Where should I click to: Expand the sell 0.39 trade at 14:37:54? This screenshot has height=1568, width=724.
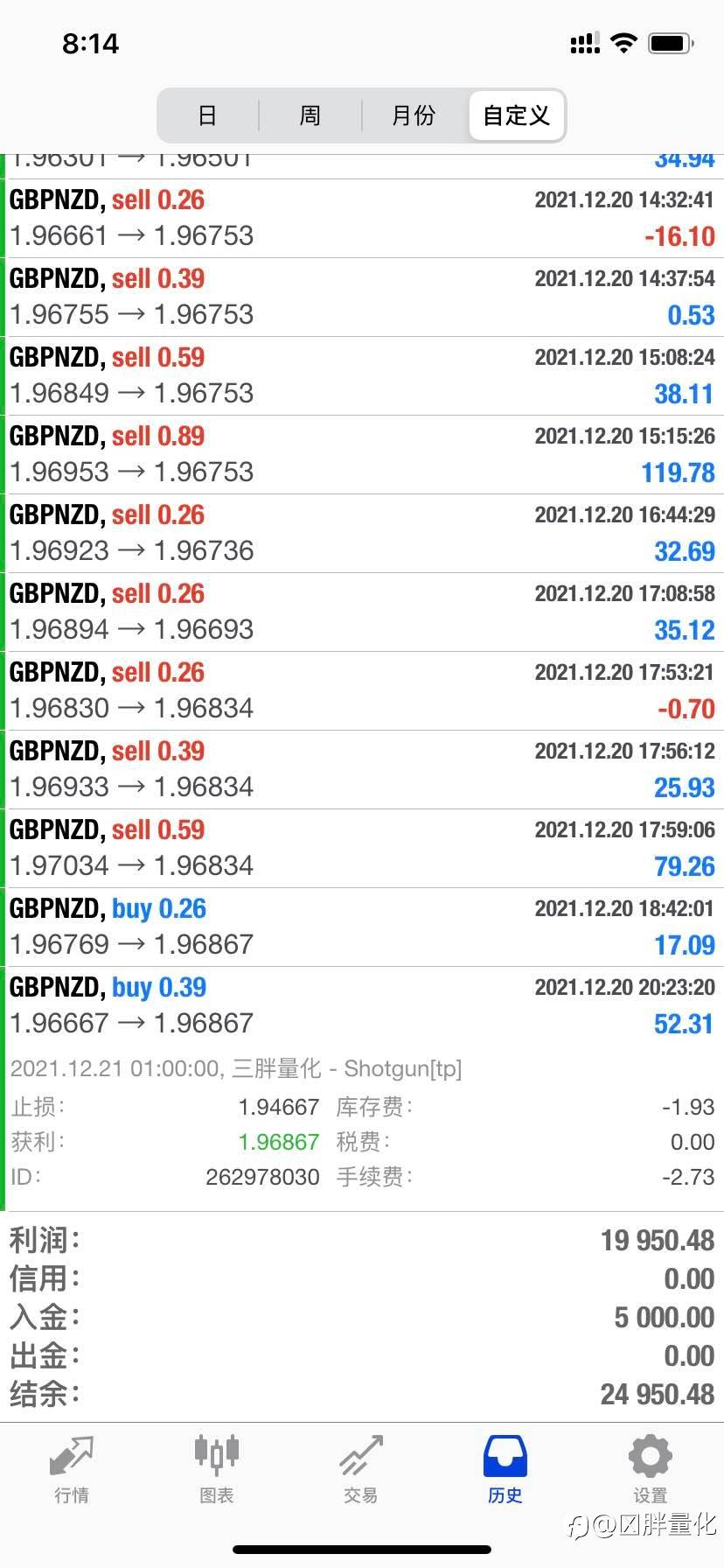coord(362,297)
